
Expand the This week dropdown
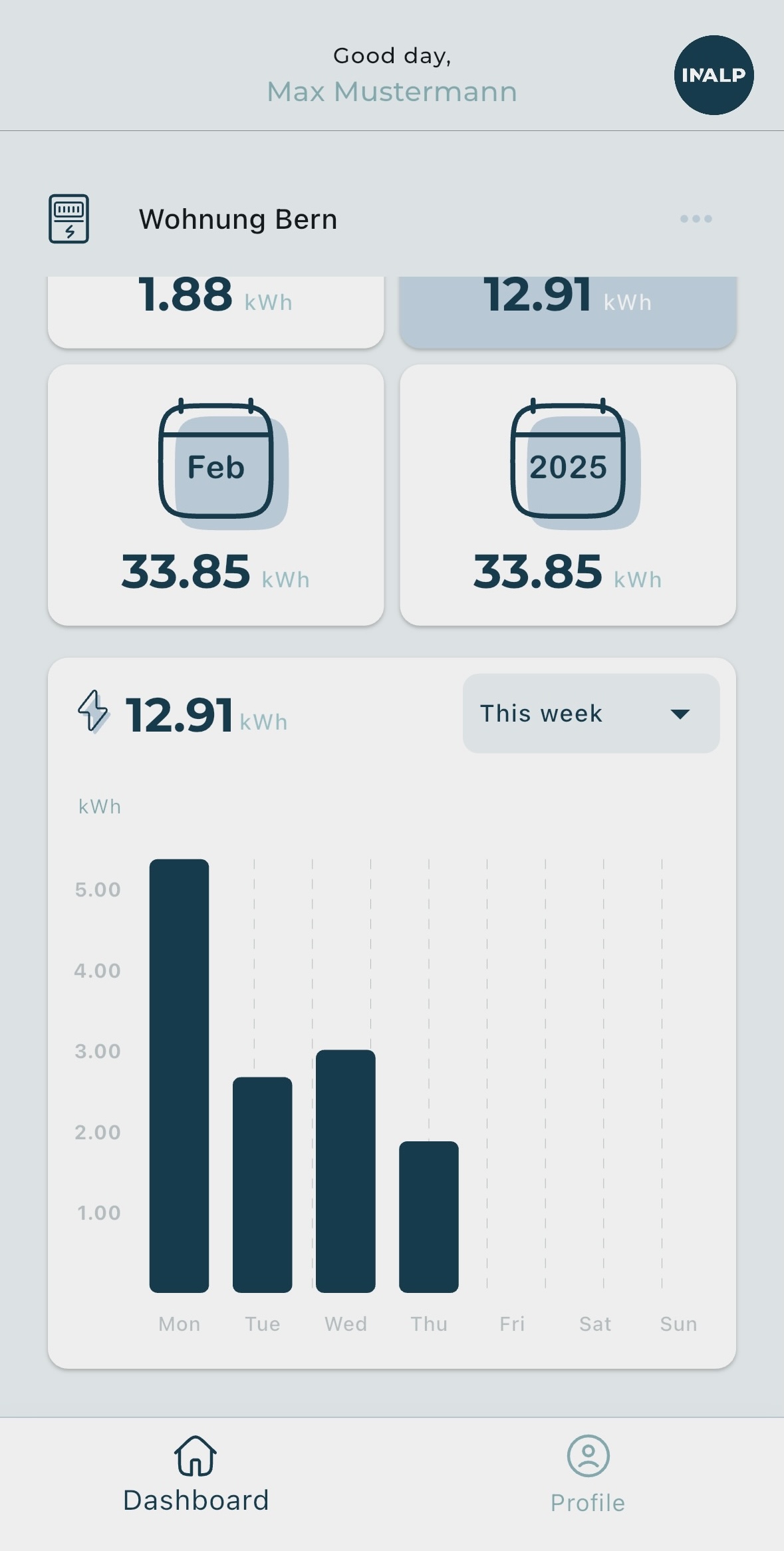(591, 714)
